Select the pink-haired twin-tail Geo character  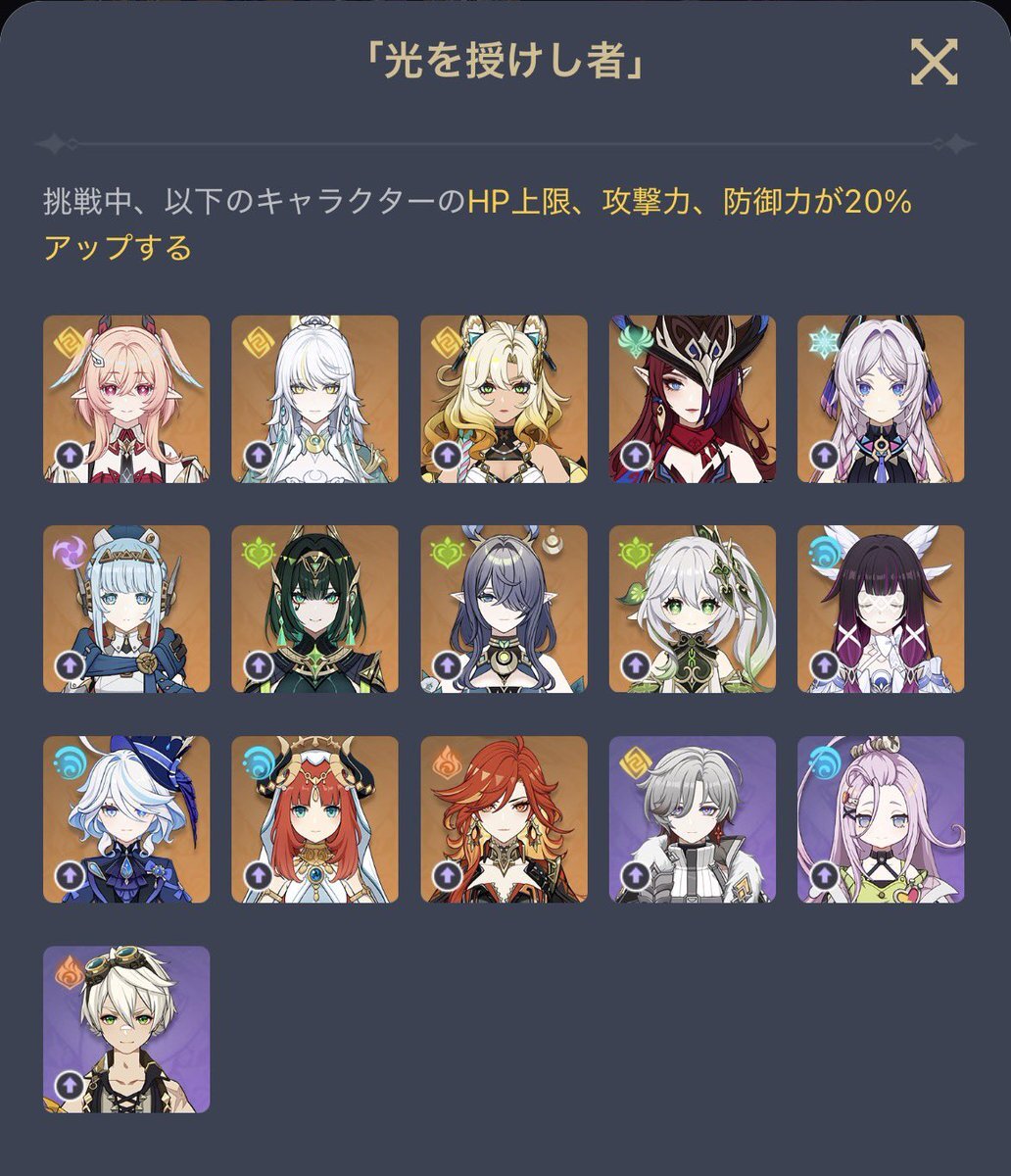point(126,399)
